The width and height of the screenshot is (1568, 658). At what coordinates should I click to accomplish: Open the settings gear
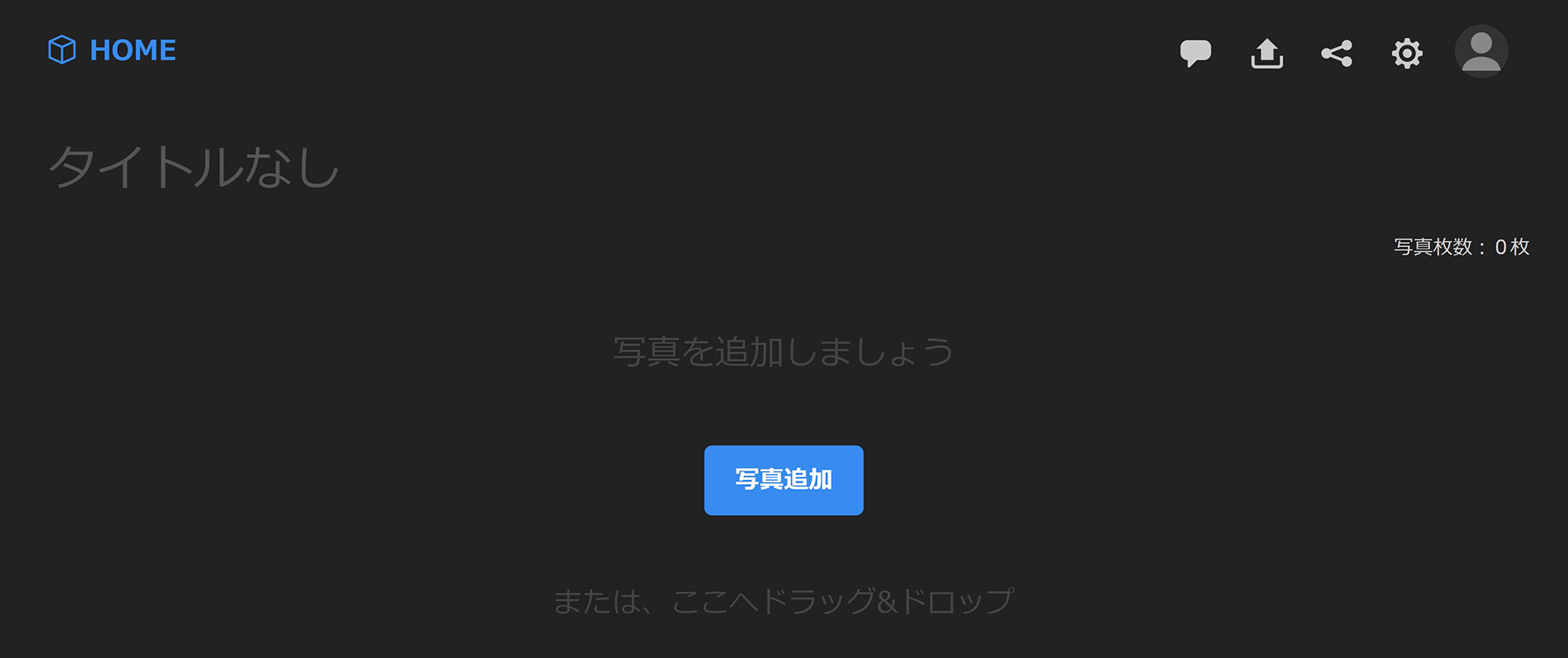click(x=1407, y=53)
